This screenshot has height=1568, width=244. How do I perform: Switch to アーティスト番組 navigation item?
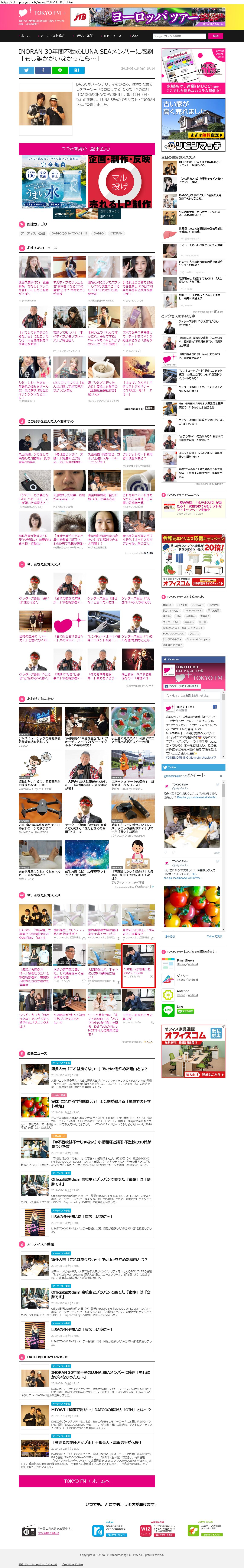click(x=52, y=36)
